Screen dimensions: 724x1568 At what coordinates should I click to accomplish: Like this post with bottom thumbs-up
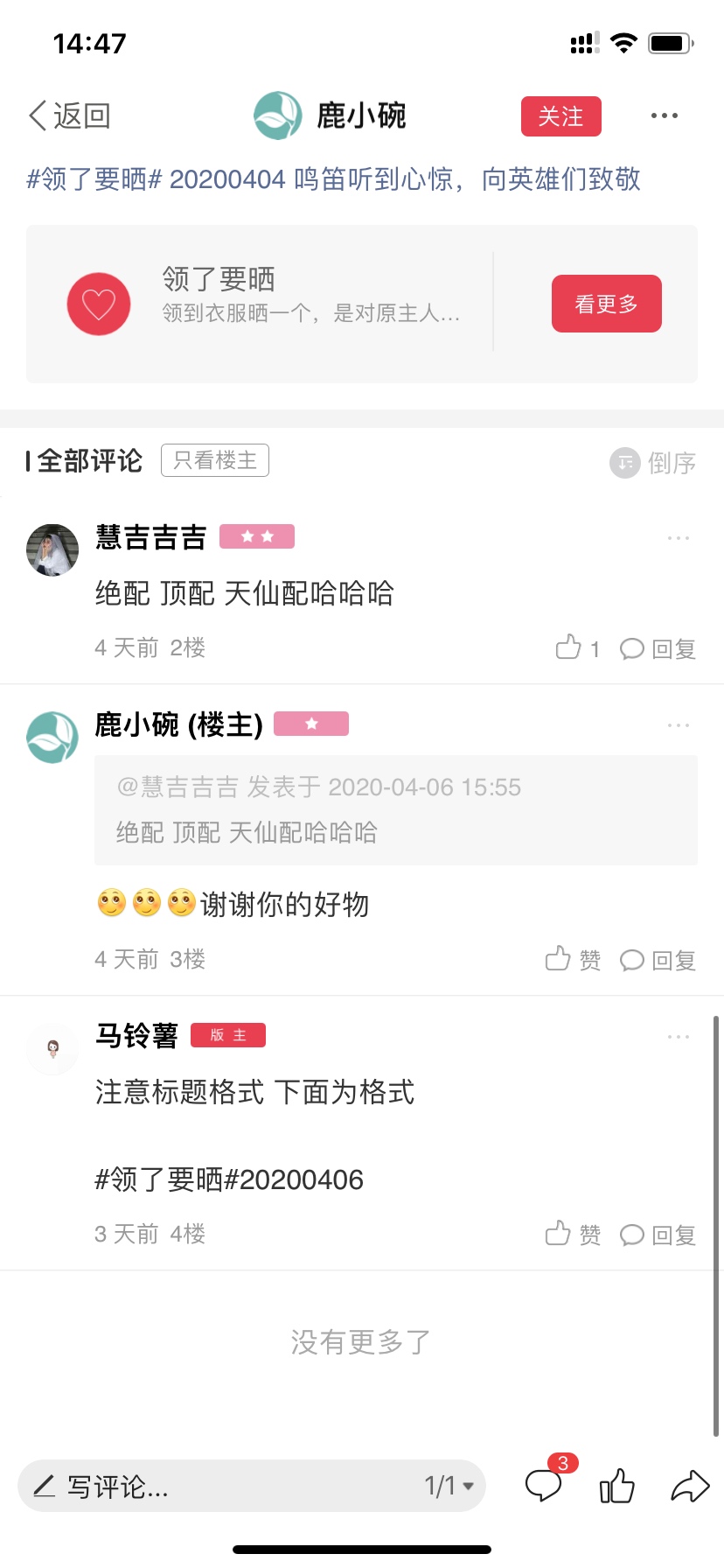(x=617, y=1485)
